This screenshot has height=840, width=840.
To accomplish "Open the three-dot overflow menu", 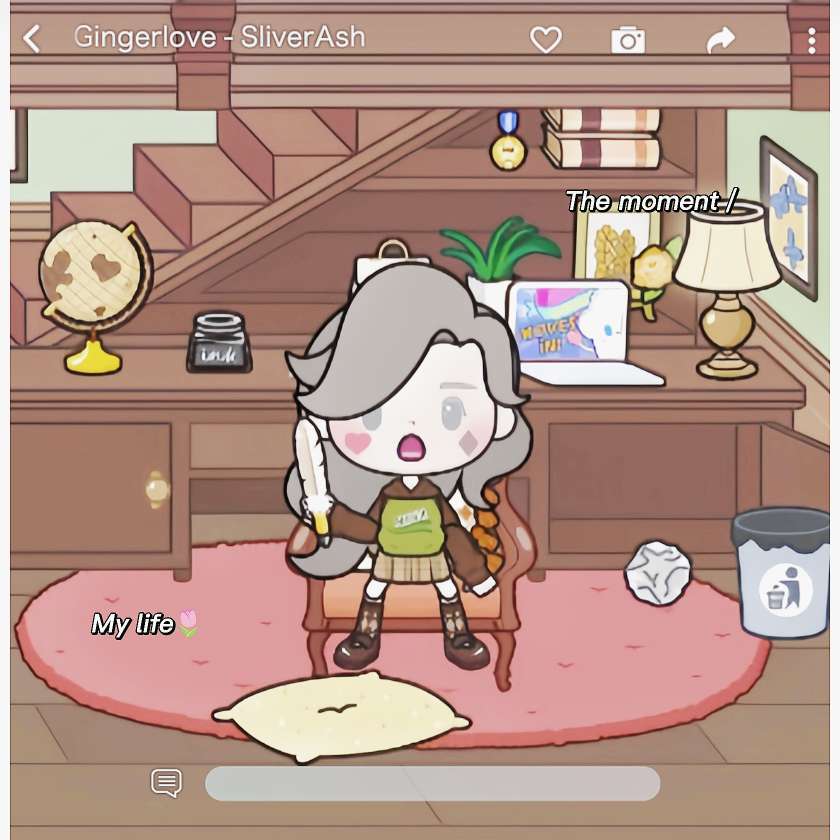I will click(811, 40).
